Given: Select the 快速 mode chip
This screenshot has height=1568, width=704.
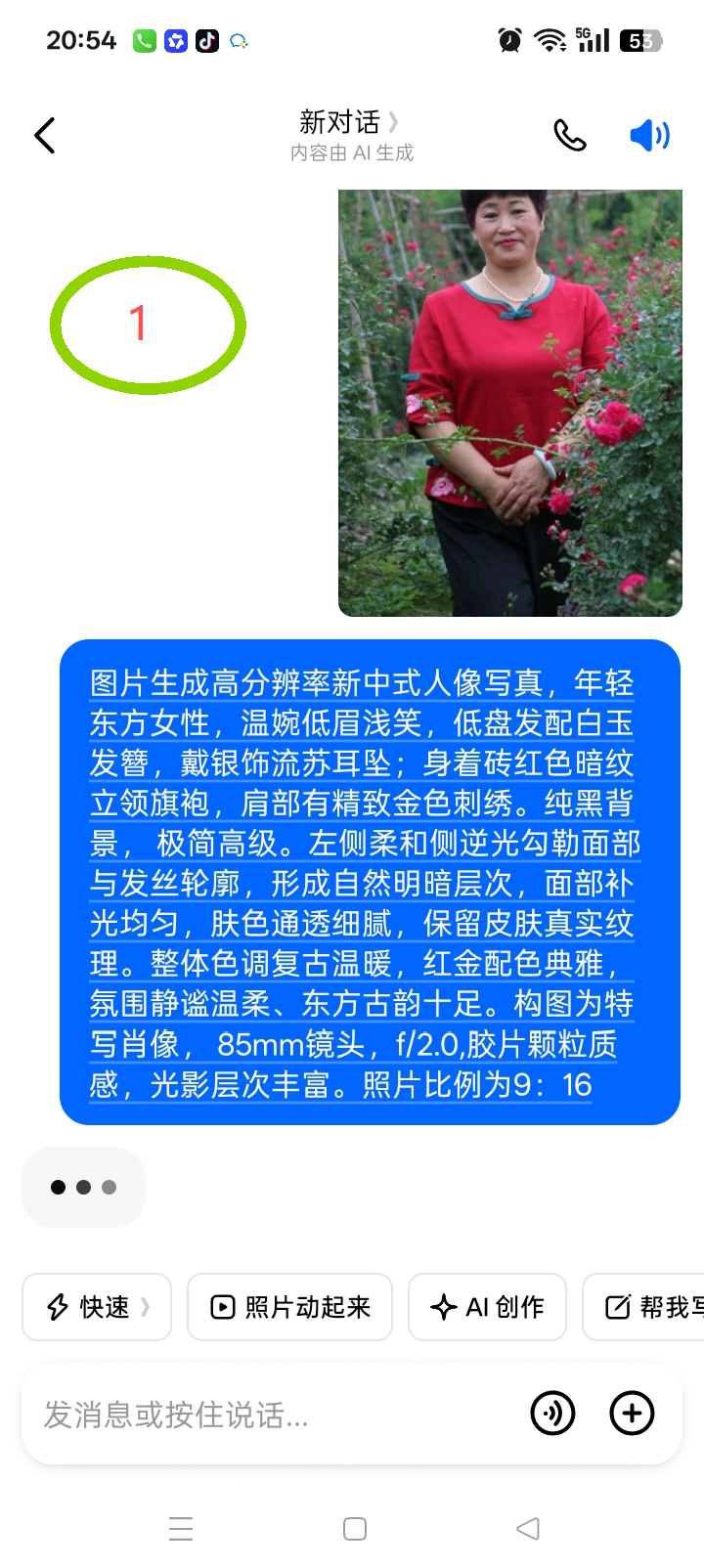Looking at the screenshot, I should tap(97, 1307).
